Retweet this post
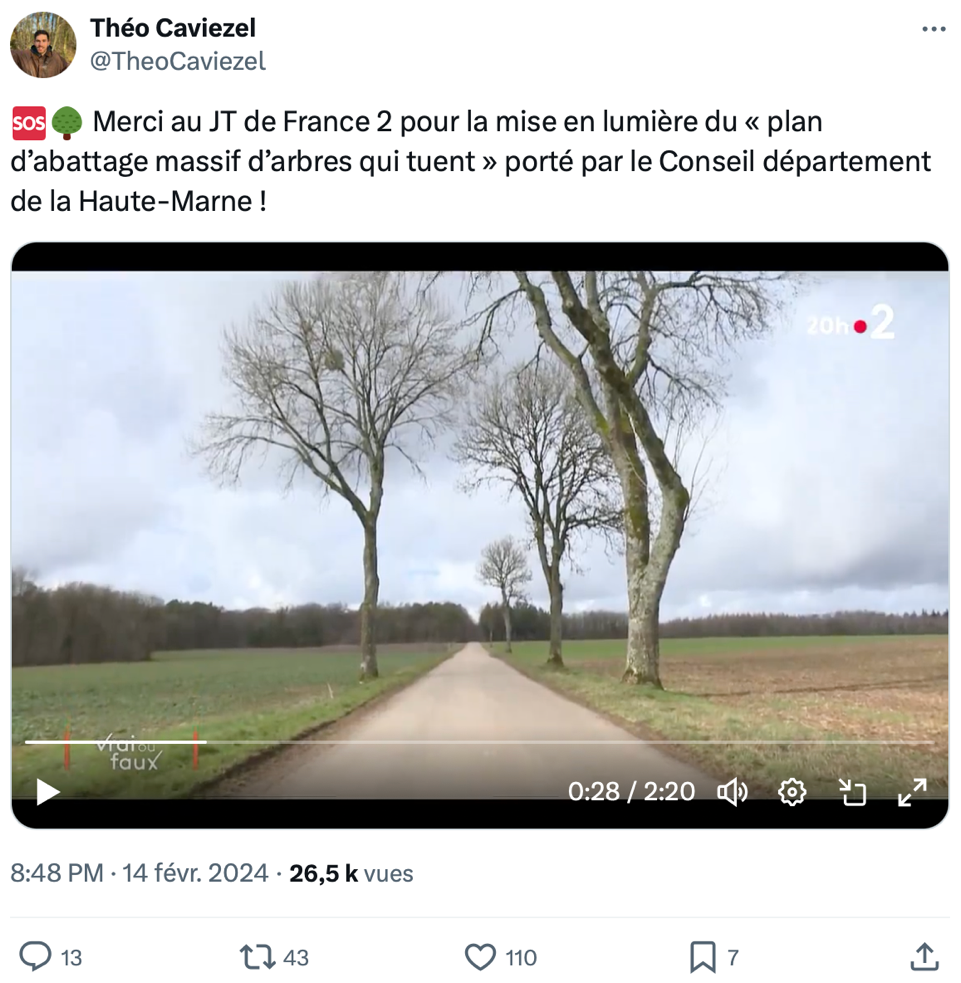 257,957
